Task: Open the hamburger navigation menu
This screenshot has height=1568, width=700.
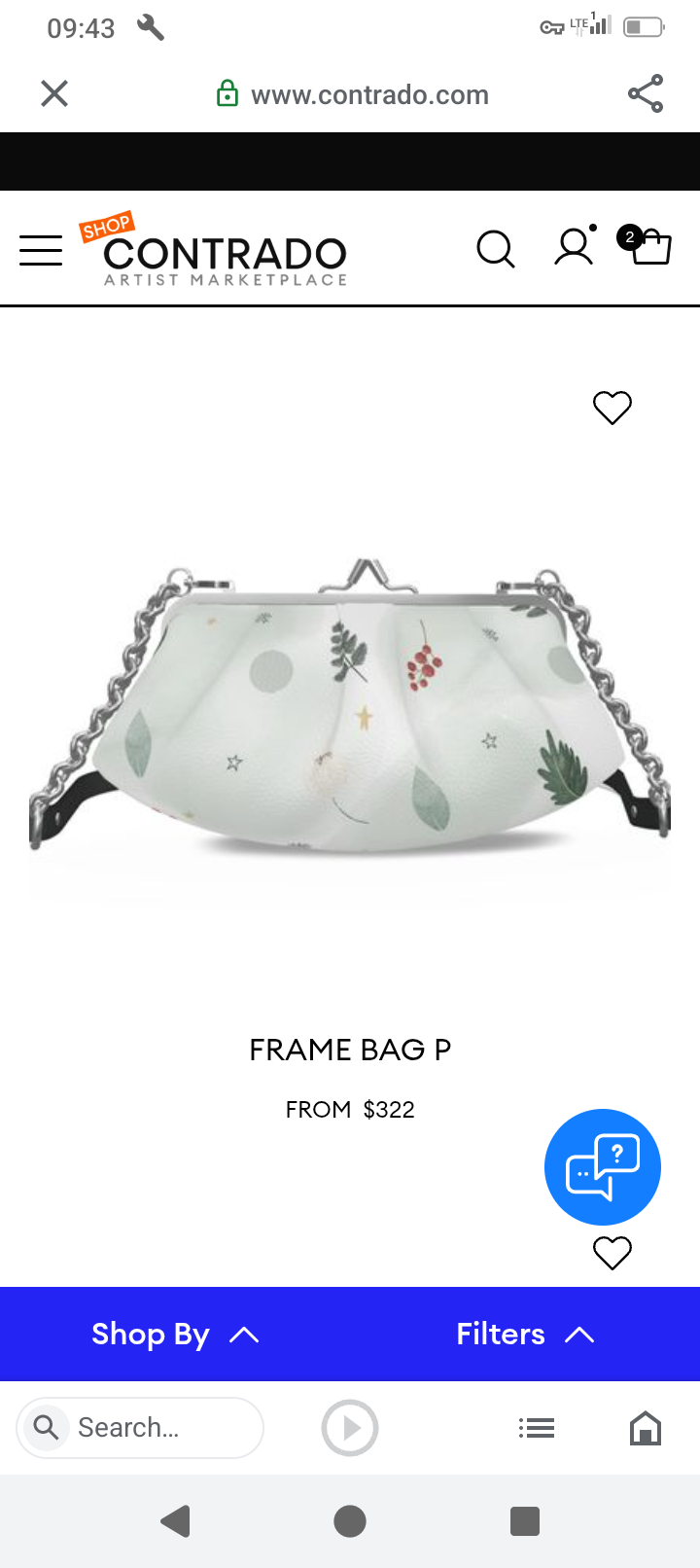Action: click(41, 250)
